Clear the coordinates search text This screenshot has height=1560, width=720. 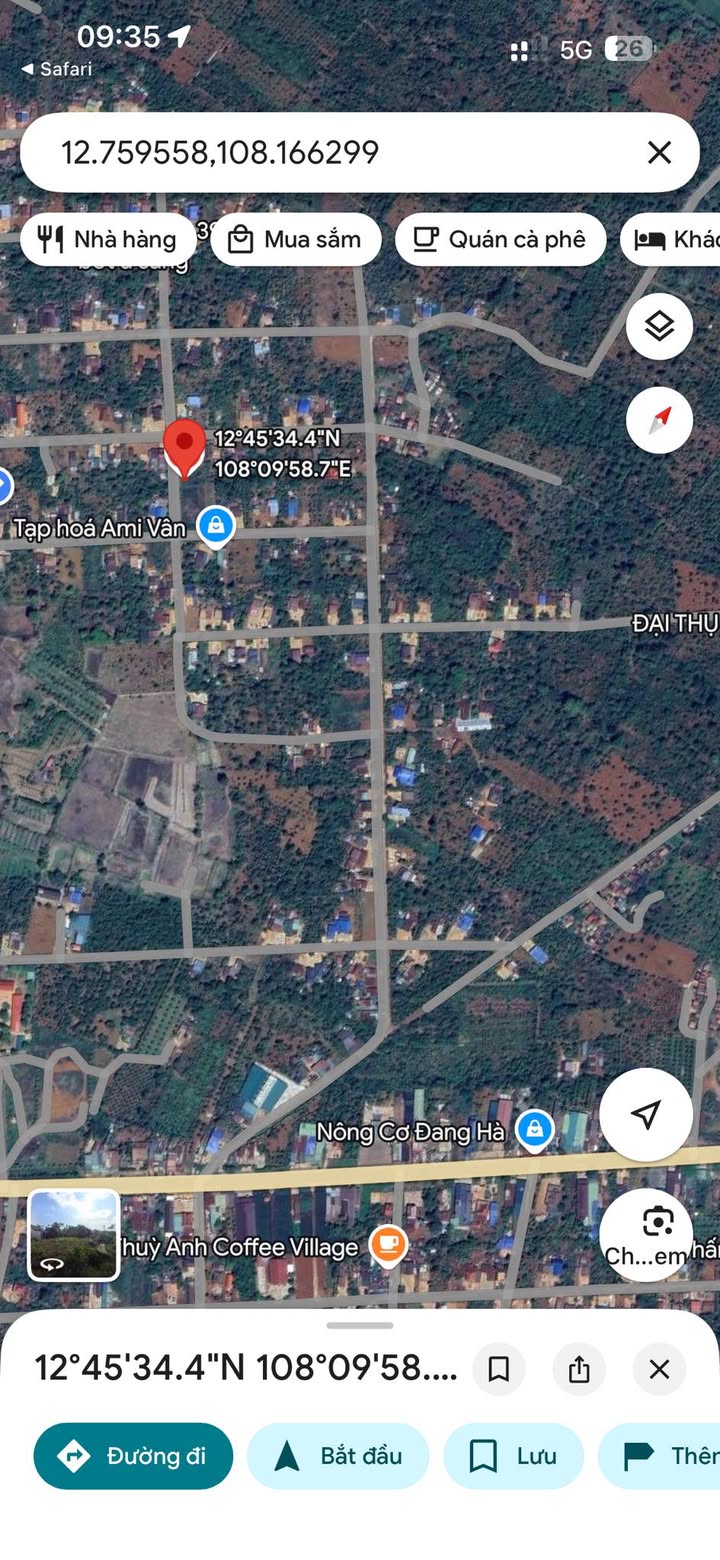659,152
